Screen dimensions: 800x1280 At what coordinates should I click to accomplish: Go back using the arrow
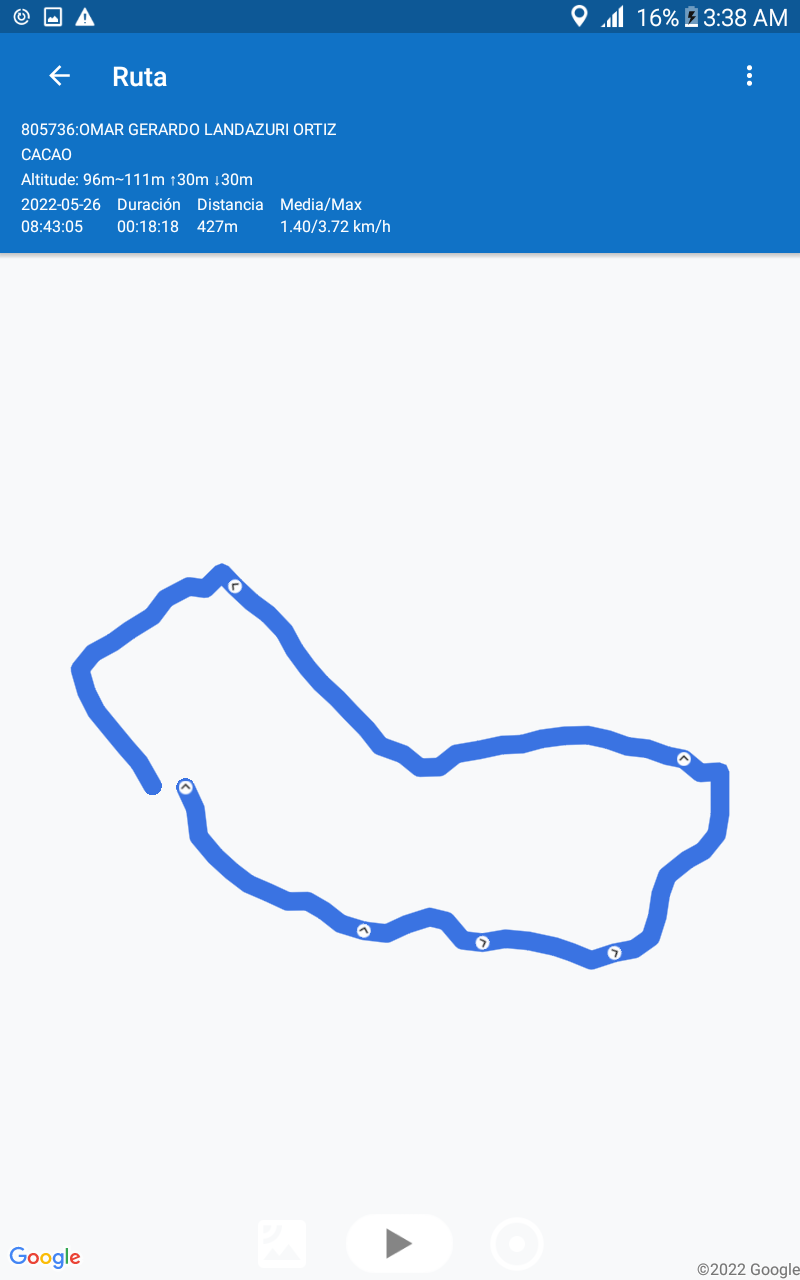coord(59,76)
